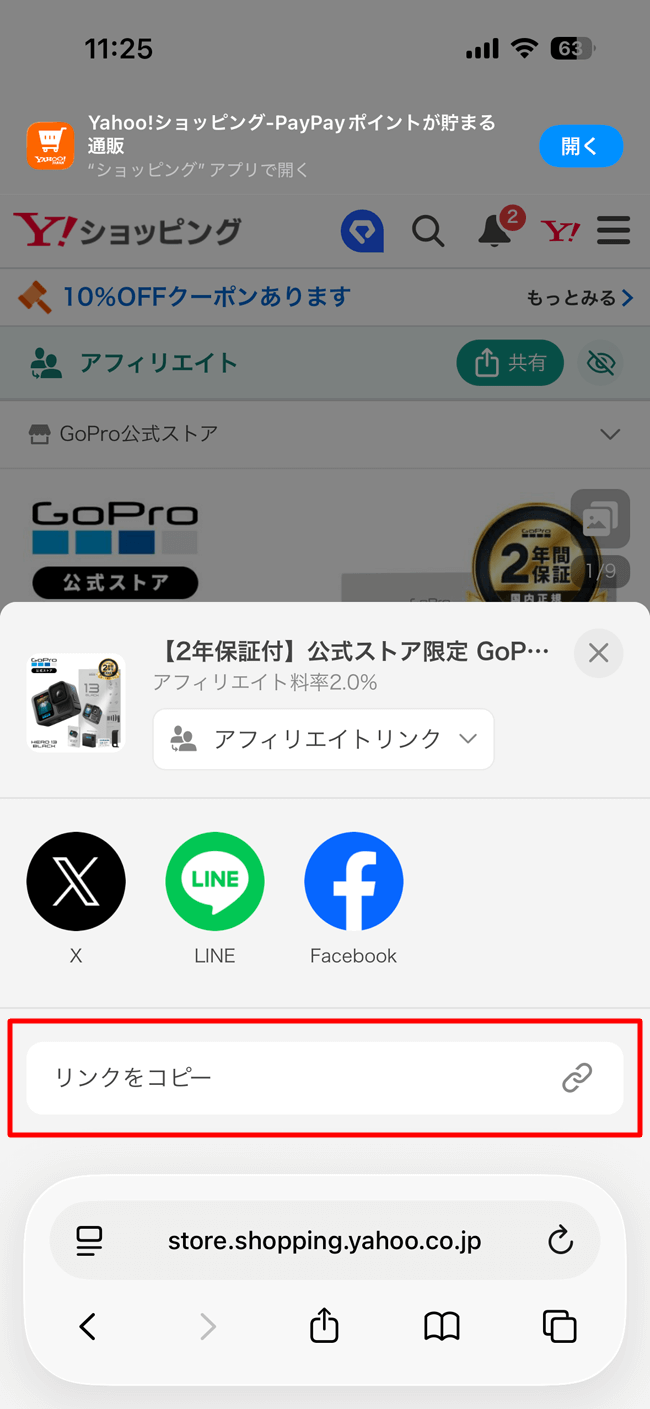Go back to the previous page

pos(88,1326)
